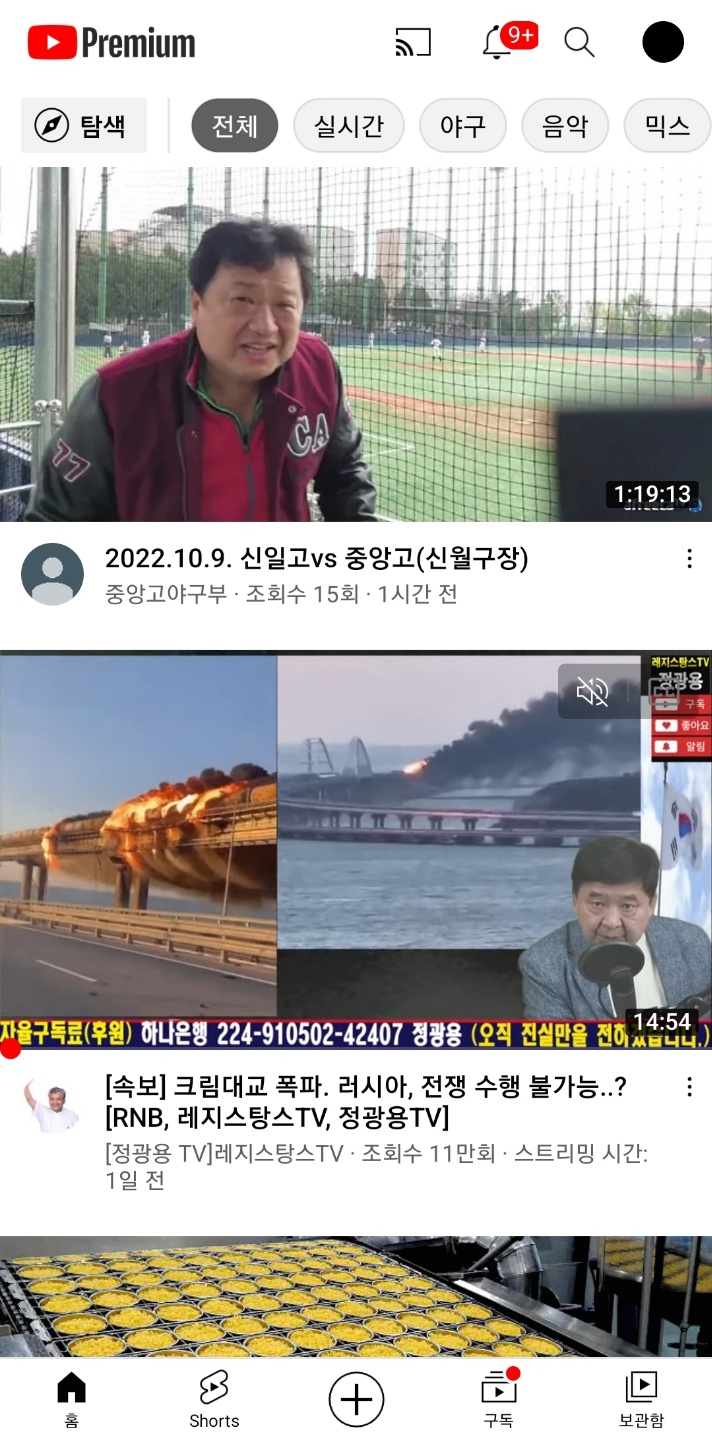Switch to the 믹스 chip
Screen dimensions: 712x1440
(666, 126)
